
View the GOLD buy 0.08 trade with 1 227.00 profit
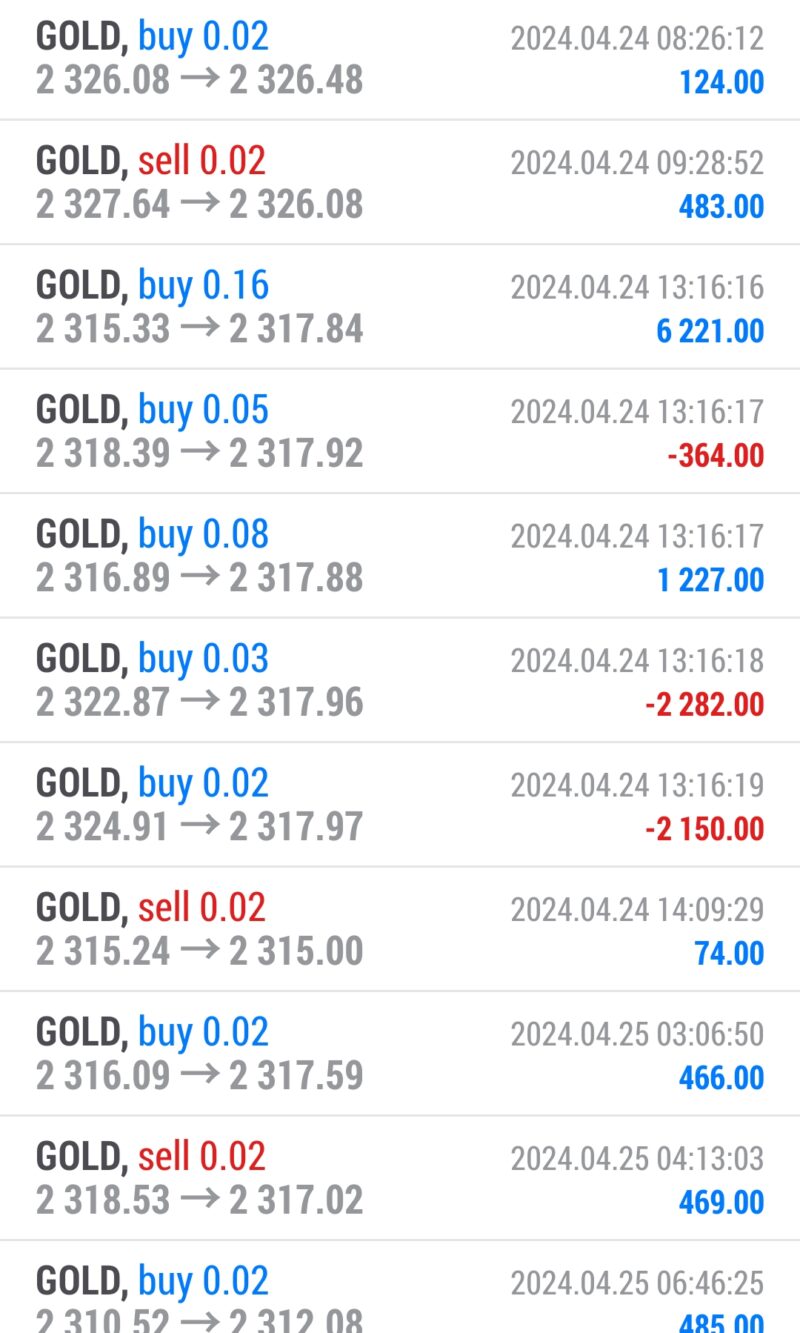[x=400, y=556]
